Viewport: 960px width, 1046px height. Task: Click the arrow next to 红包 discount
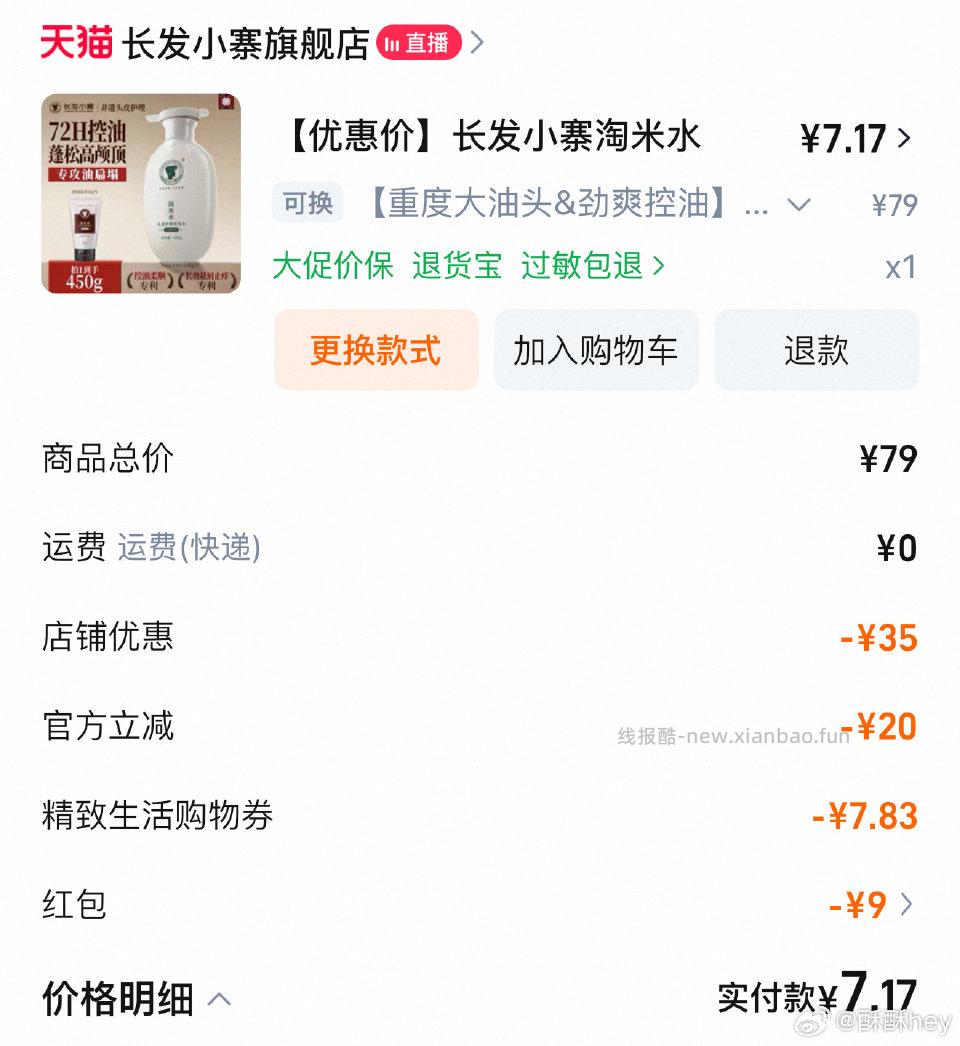908,906
